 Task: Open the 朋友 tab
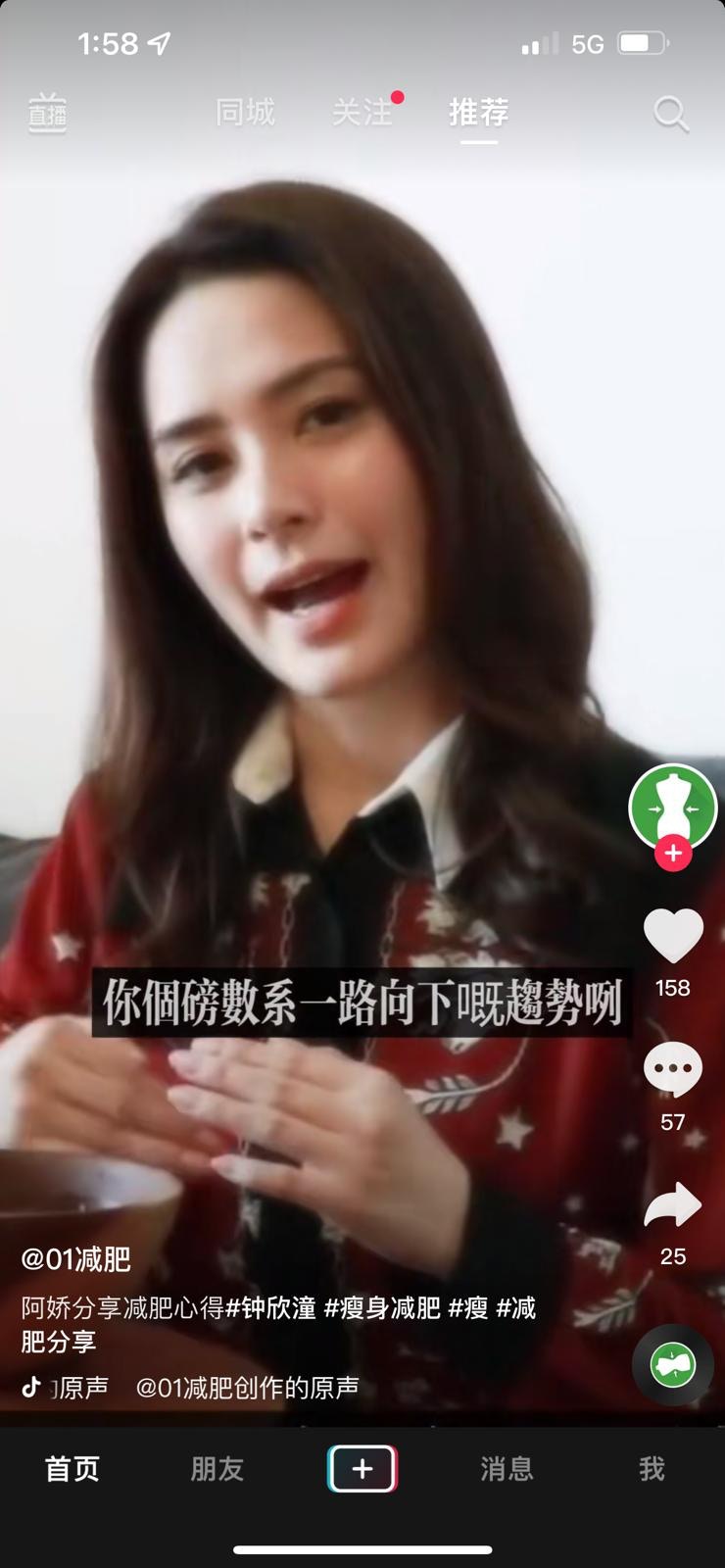click(217, 1469)
